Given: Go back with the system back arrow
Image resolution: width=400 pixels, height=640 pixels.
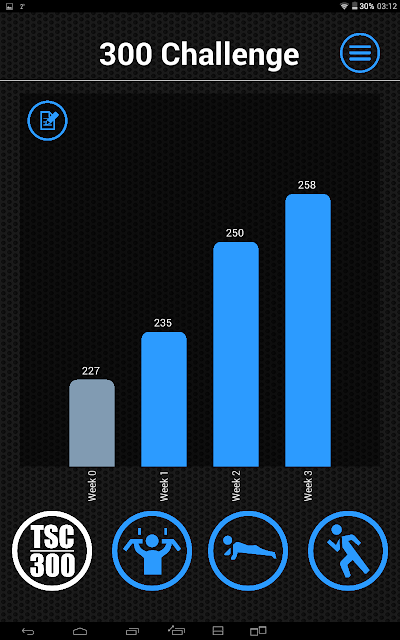Looking at the screenshot, I should 28,631.
